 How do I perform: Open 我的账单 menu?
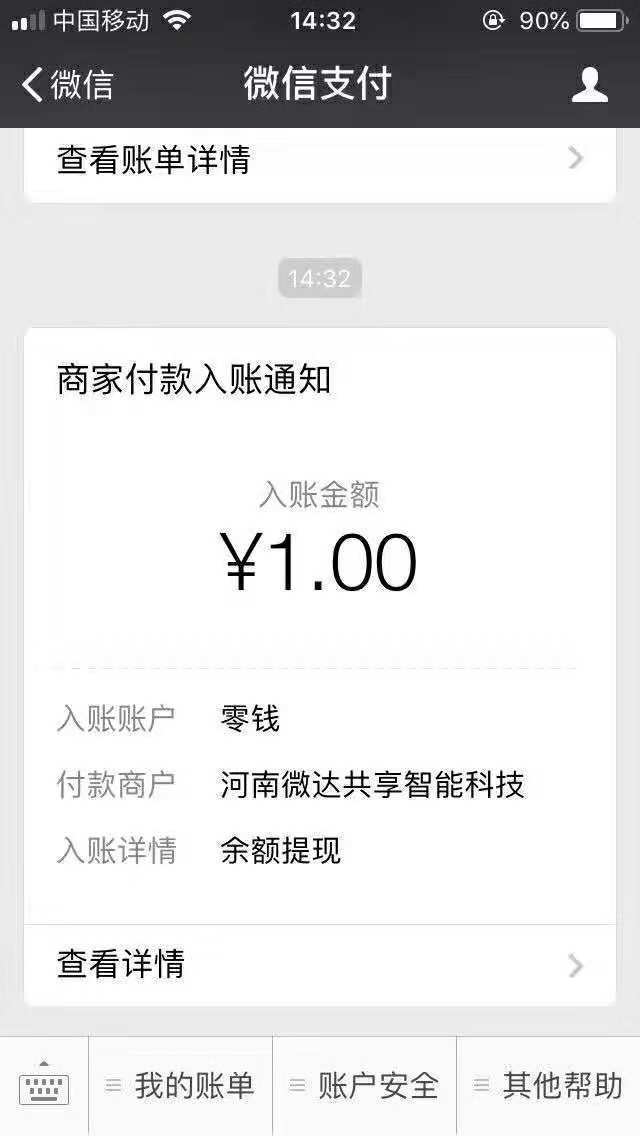(180, 1085)
